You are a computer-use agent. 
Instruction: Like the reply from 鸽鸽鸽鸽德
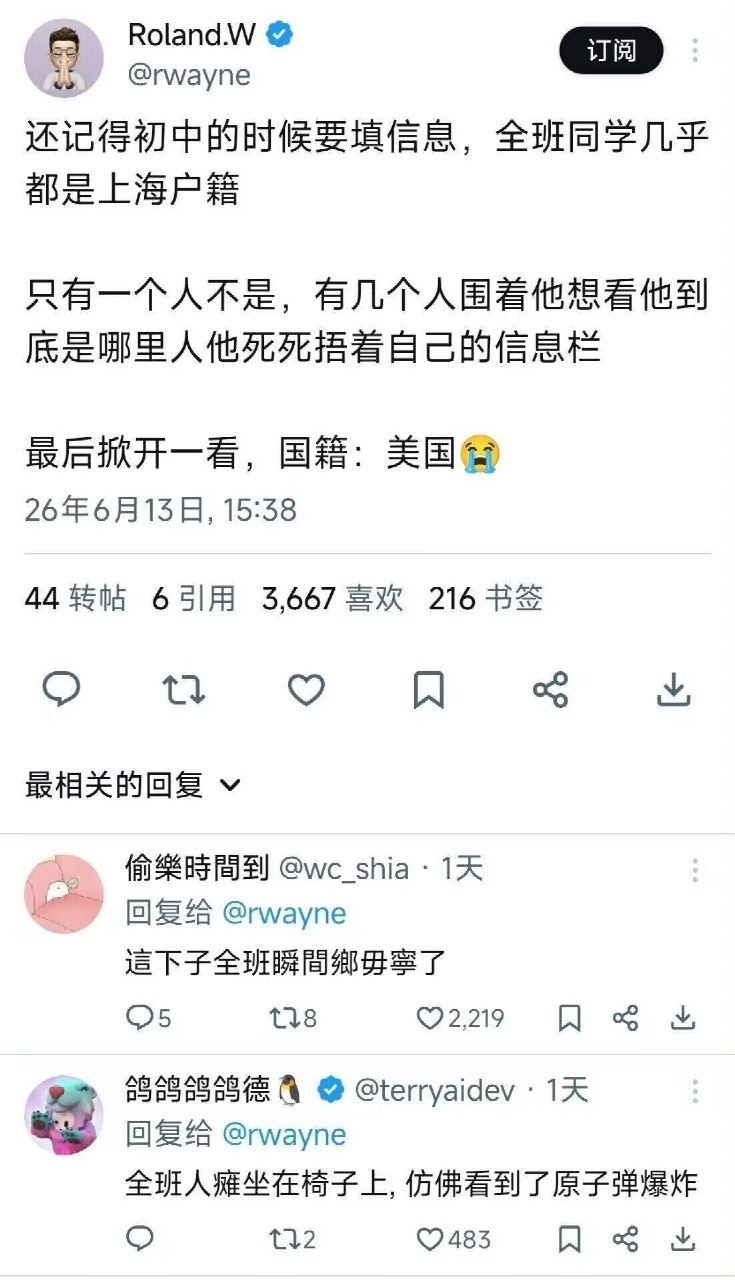(x=453, y=1239)
